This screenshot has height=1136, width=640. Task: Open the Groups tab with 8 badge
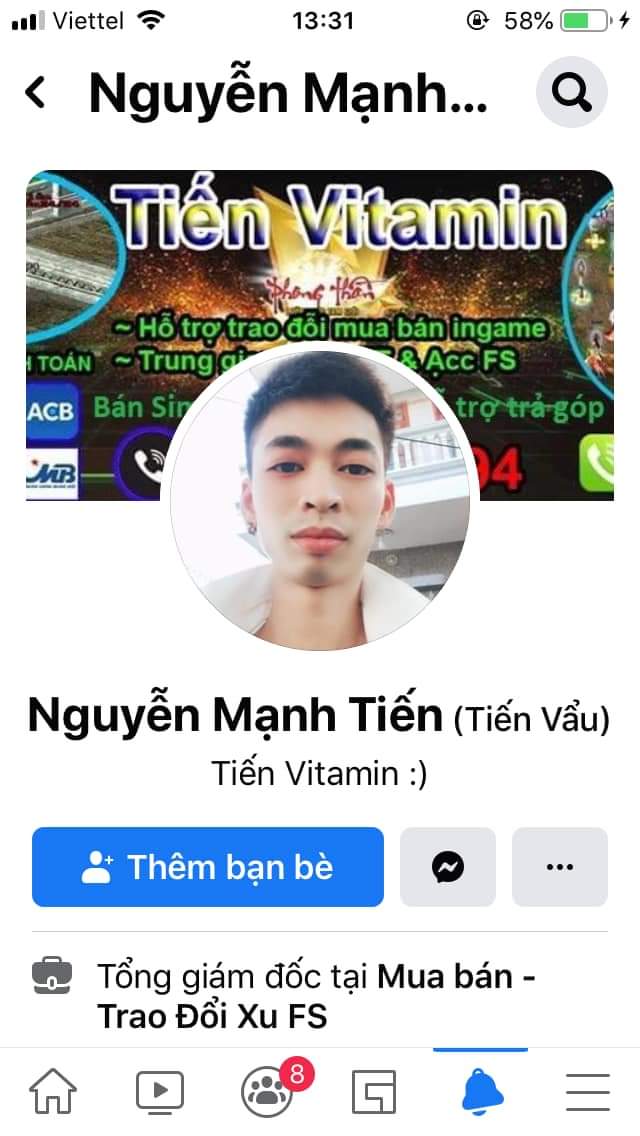coord(267,1091)
